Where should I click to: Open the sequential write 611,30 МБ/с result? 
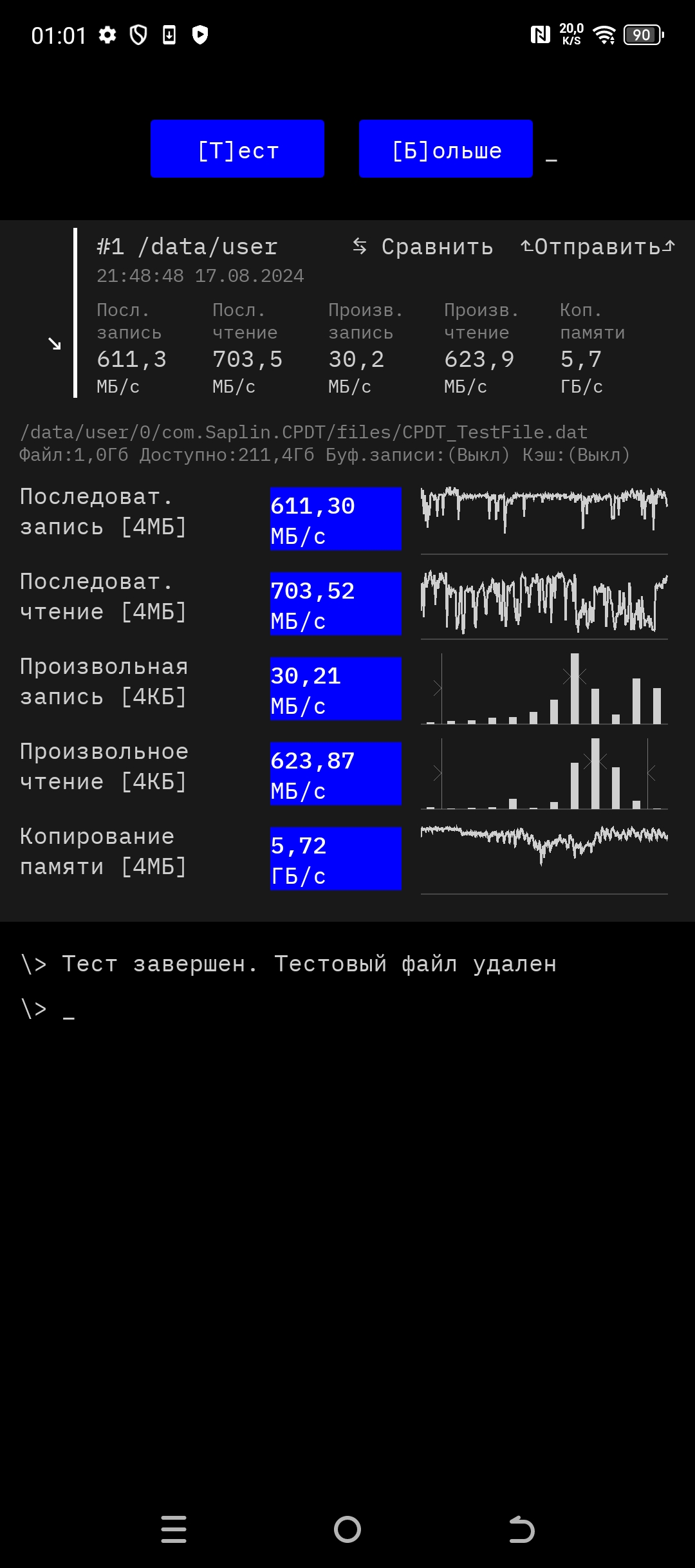pyautogui.click(x=335, y=519)
